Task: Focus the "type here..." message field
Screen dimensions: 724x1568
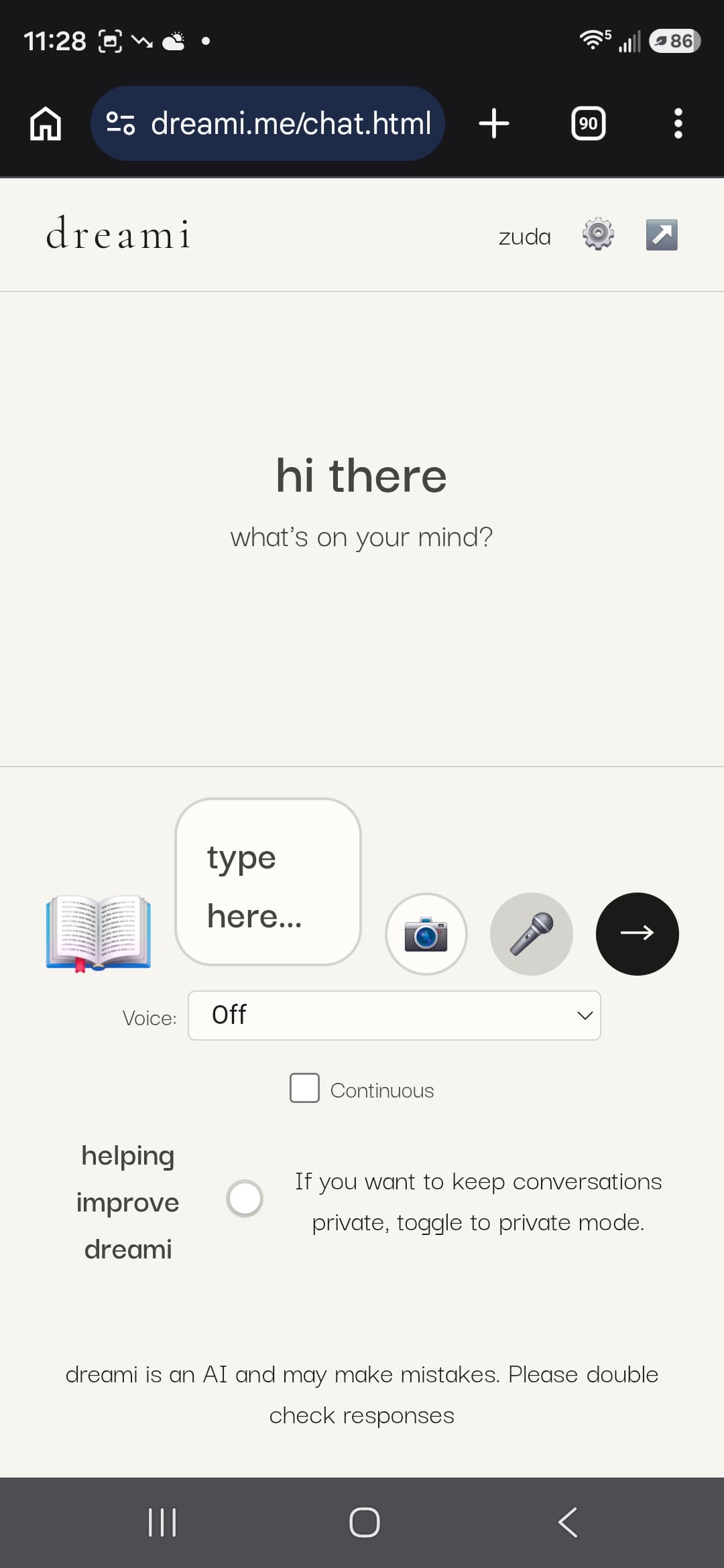Action: (x=268, y=882)
